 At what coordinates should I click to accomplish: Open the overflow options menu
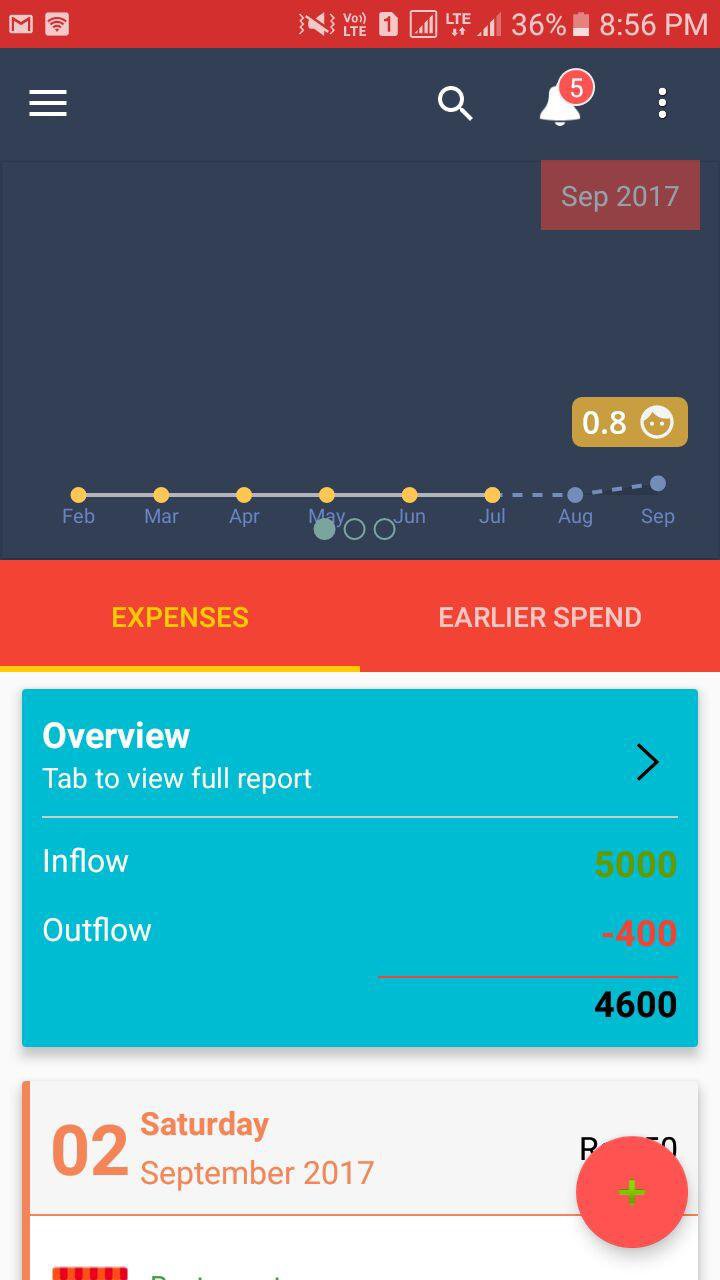tap(662, 103)
